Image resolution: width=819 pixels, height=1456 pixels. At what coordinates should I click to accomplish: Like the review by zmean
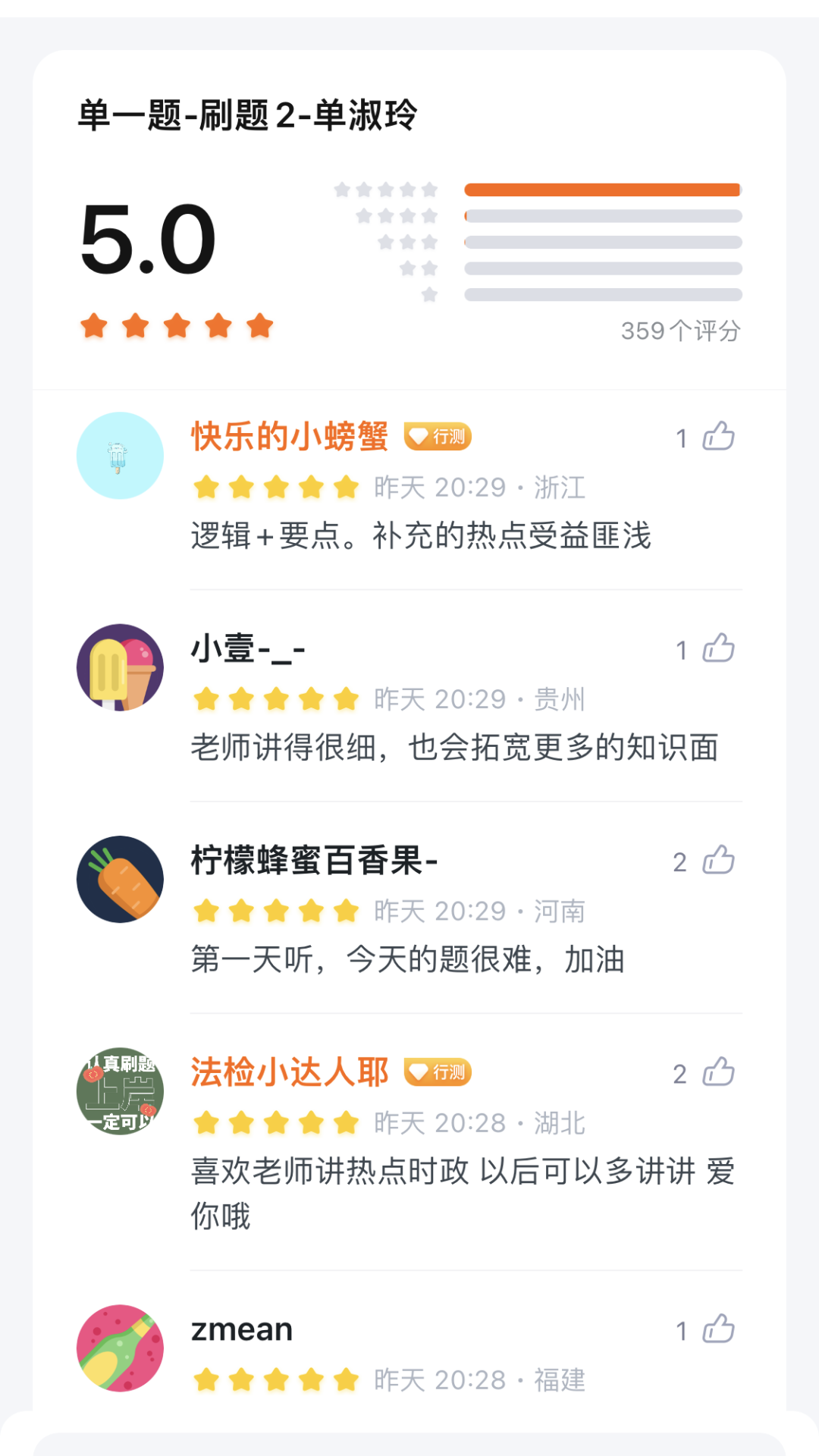[718, 1329]
